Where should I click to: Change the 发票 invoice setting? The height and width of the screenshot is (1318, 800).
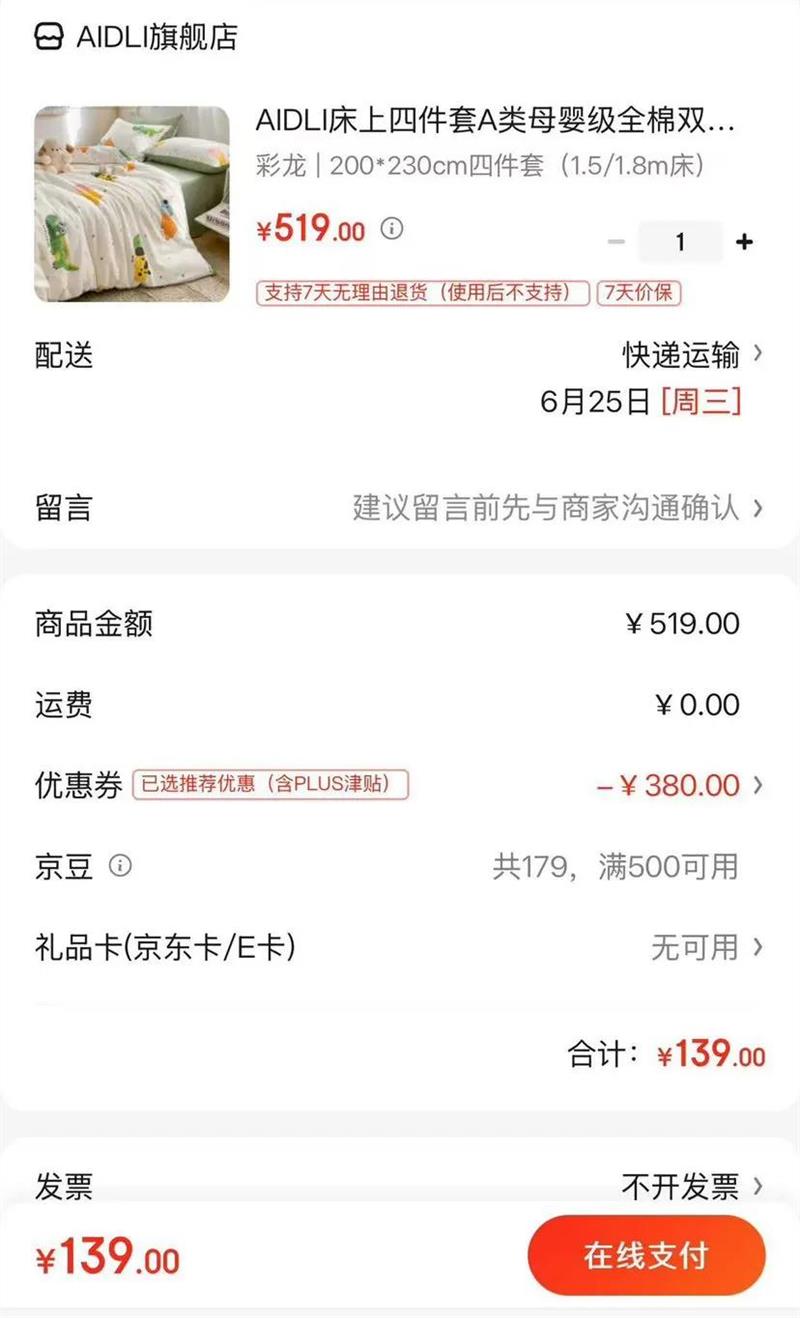click(x=692, y=1187)
